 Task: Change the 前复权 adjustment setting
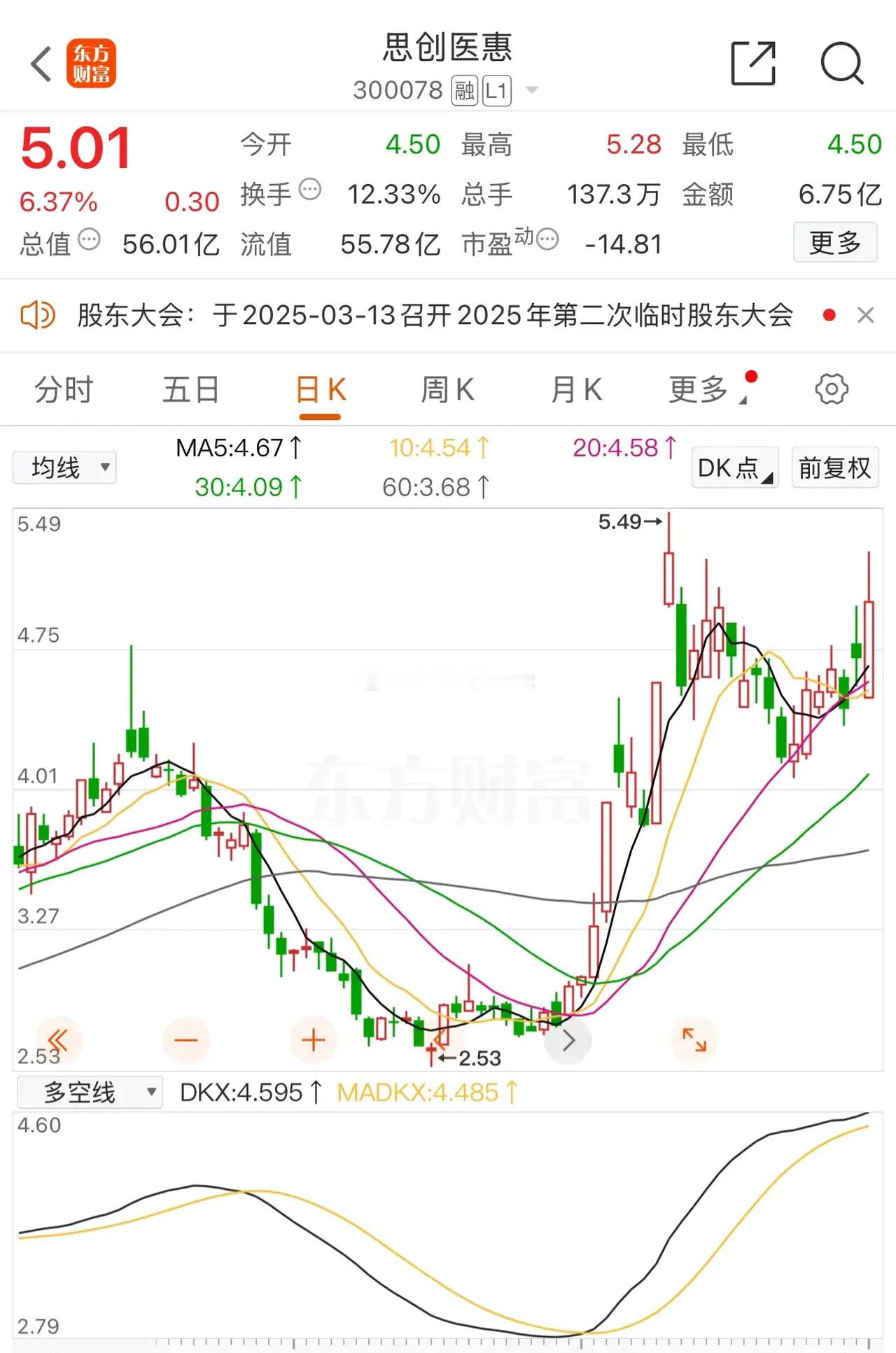pyautogui.click(x=834, y=468)
